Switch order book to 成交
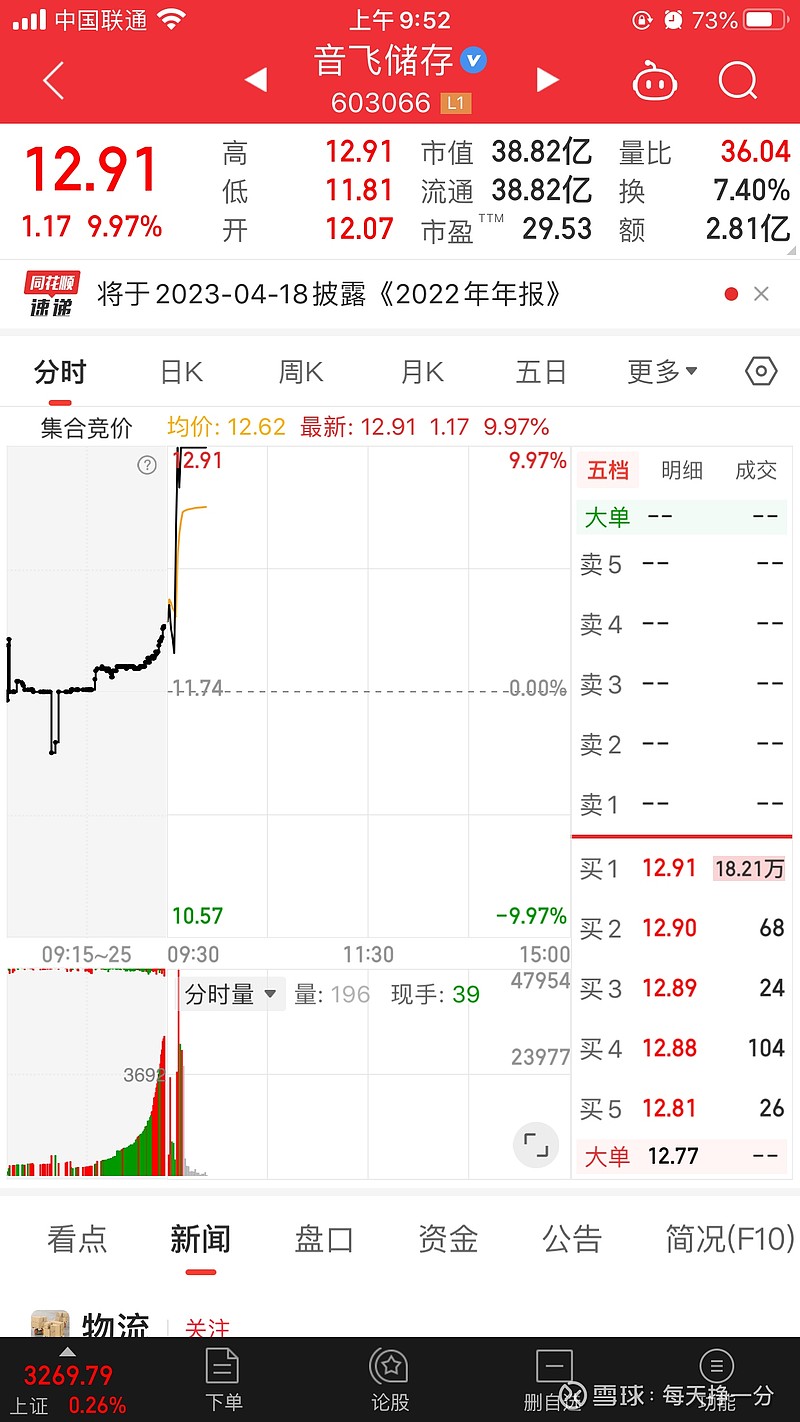 click(x=756, y=470)
